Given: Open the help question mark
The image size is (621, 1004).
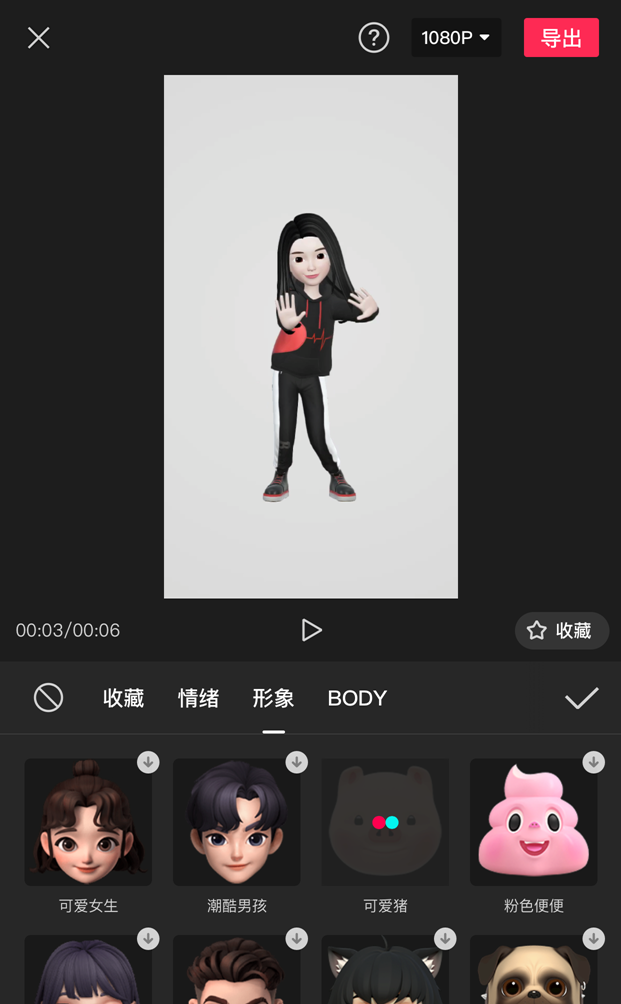Looking at the screenshot, I should point(374,38).
